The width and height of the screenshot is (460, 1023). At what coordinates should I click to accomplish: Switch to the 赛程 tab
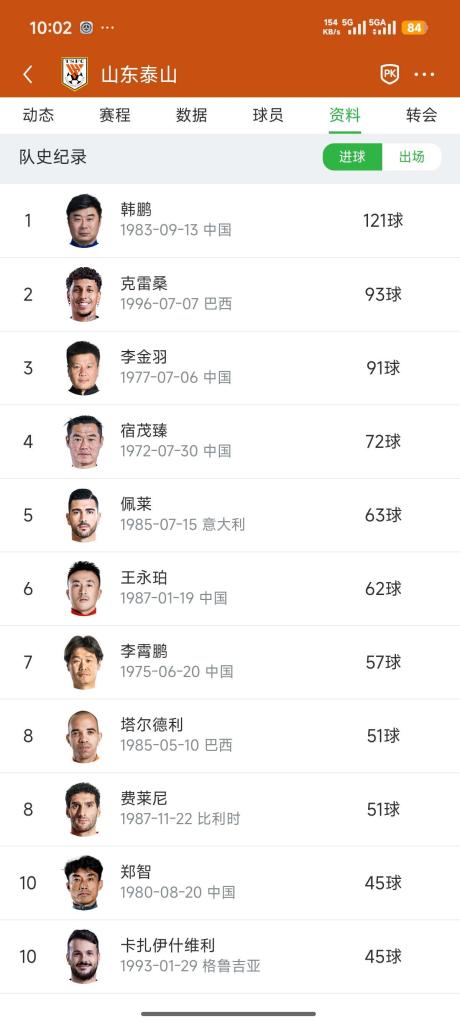coord(115,115)
